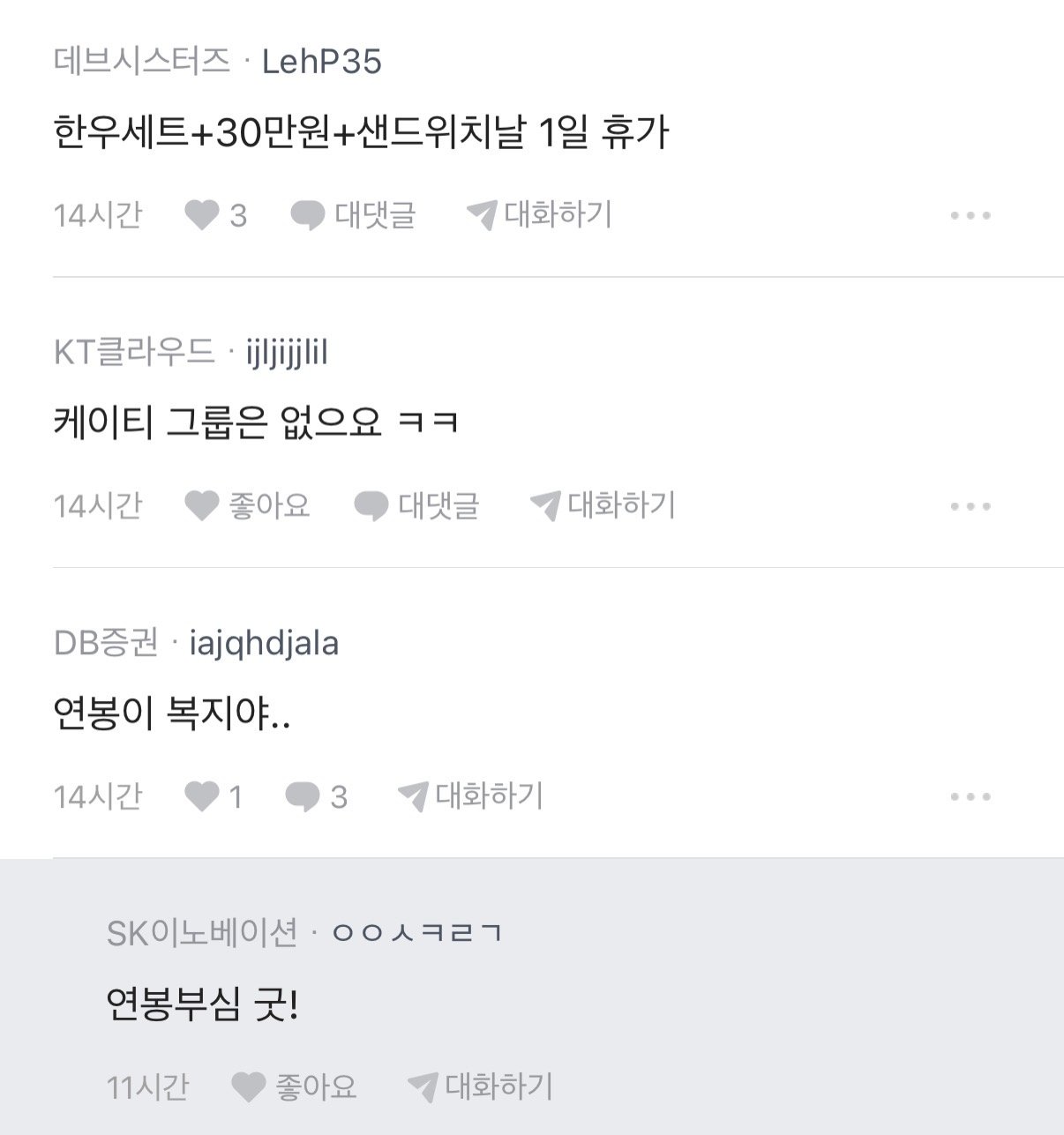The image size is (1064, 1135).
Task: Open overflow menu on LehP35's comment
Action: (970, 215)
